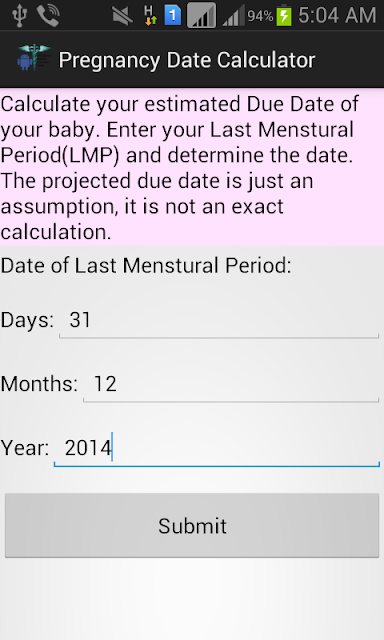Submit the last menstrual period date
This screenshot has height=640, width=384.
192,525
